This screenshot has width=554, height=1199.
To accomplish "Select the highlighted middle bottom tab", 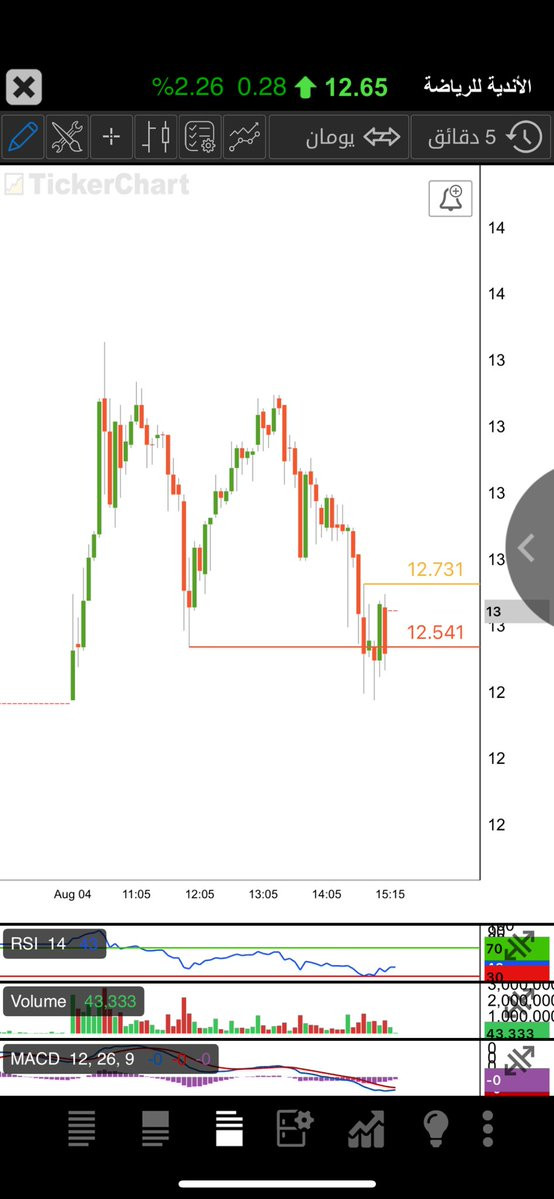I will [230, 1129].
